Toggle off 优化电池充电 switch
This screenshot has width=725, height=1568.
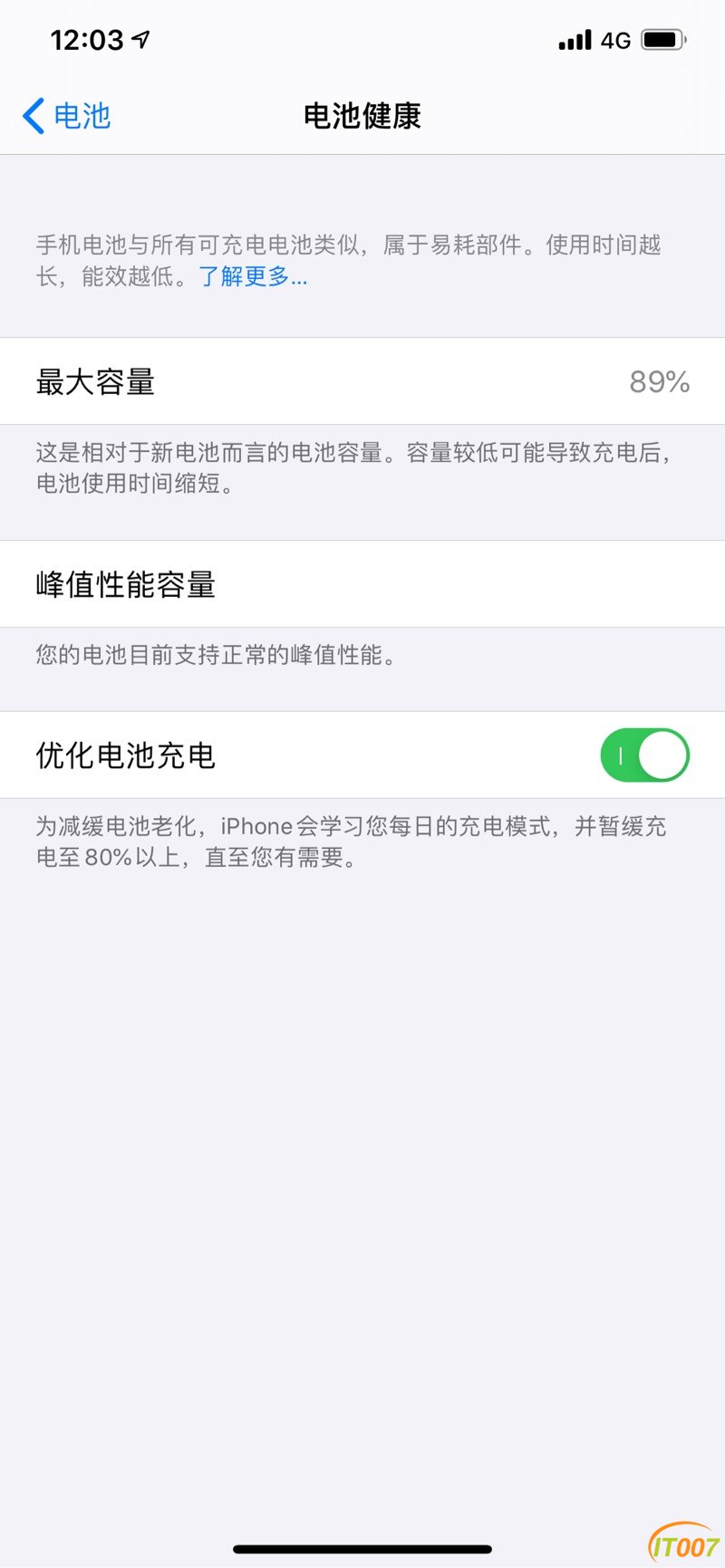pyautogui.click(x=644, y=755)
